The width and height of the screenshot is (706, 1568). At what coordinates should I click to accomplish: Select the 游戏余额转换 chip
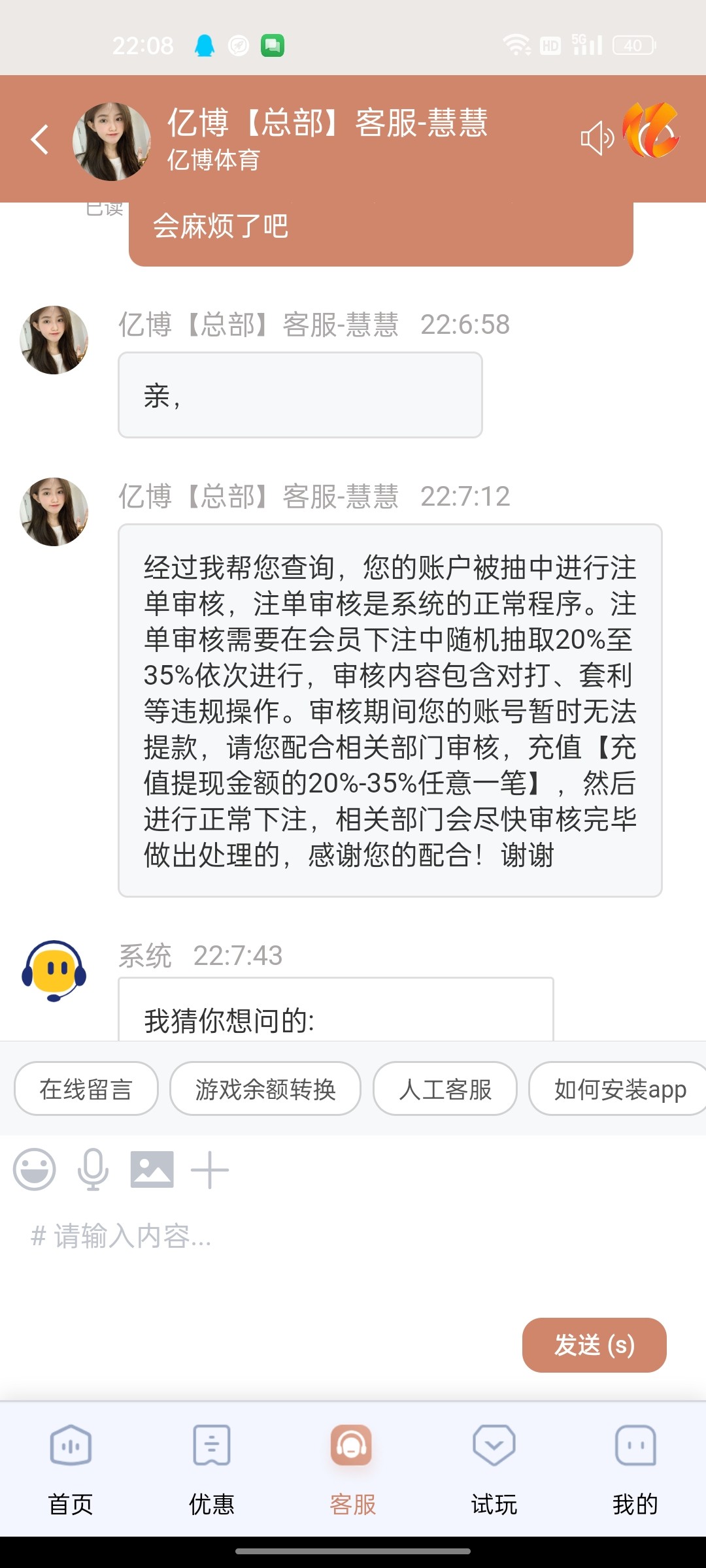tap(265, 1089)
